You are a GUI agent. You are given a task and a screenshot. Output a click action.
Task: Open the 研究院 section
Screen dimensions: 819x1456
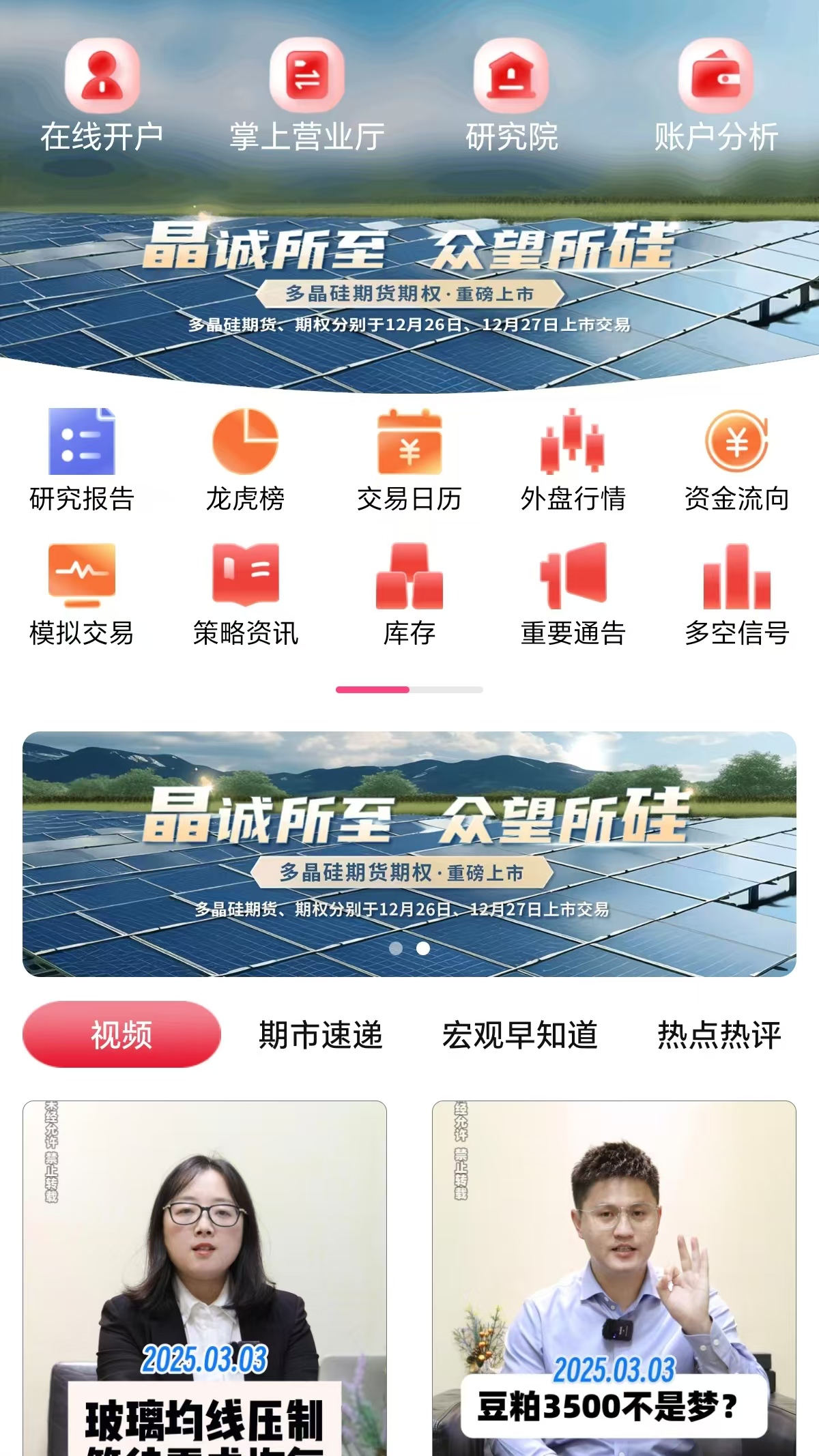pyautogui.click(x=511, y=96)
